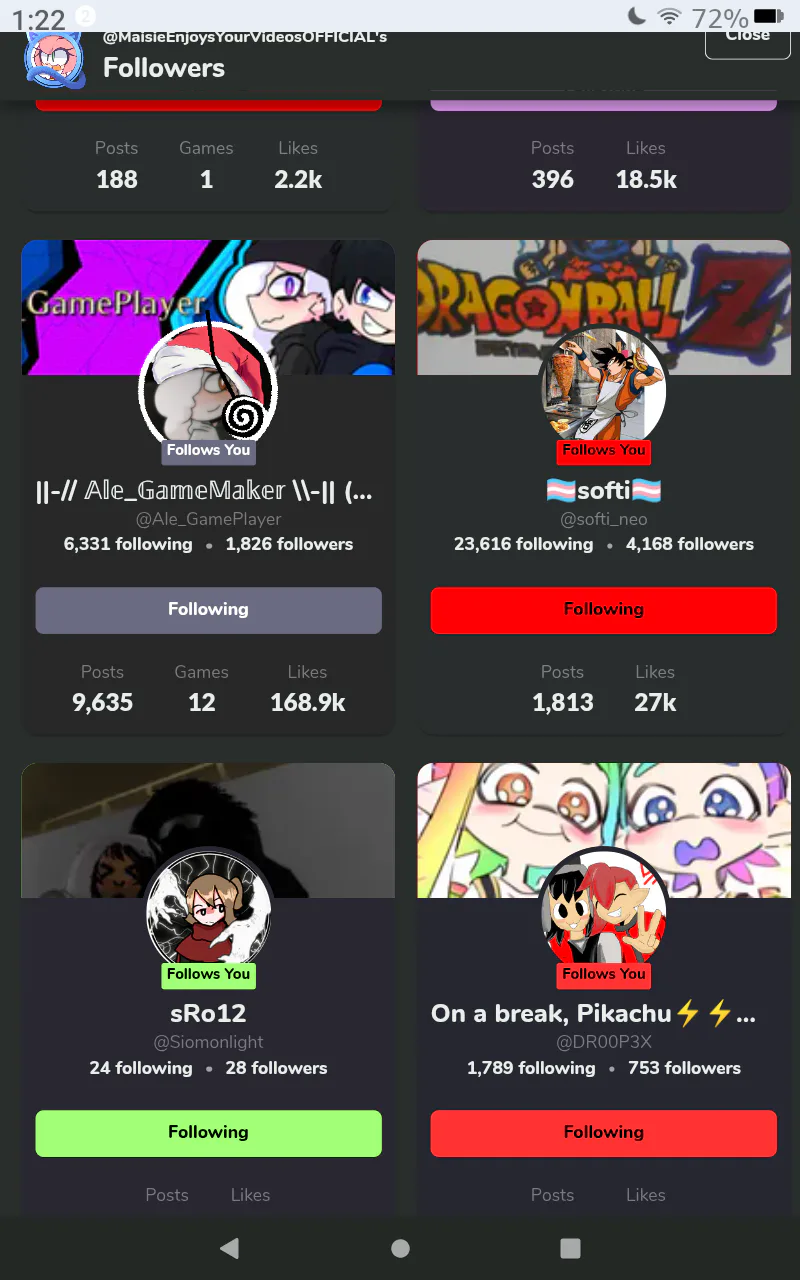Open the Pikachu user's profile avatar
This screenshot has height=1280, width=800.
coord(603,912)
